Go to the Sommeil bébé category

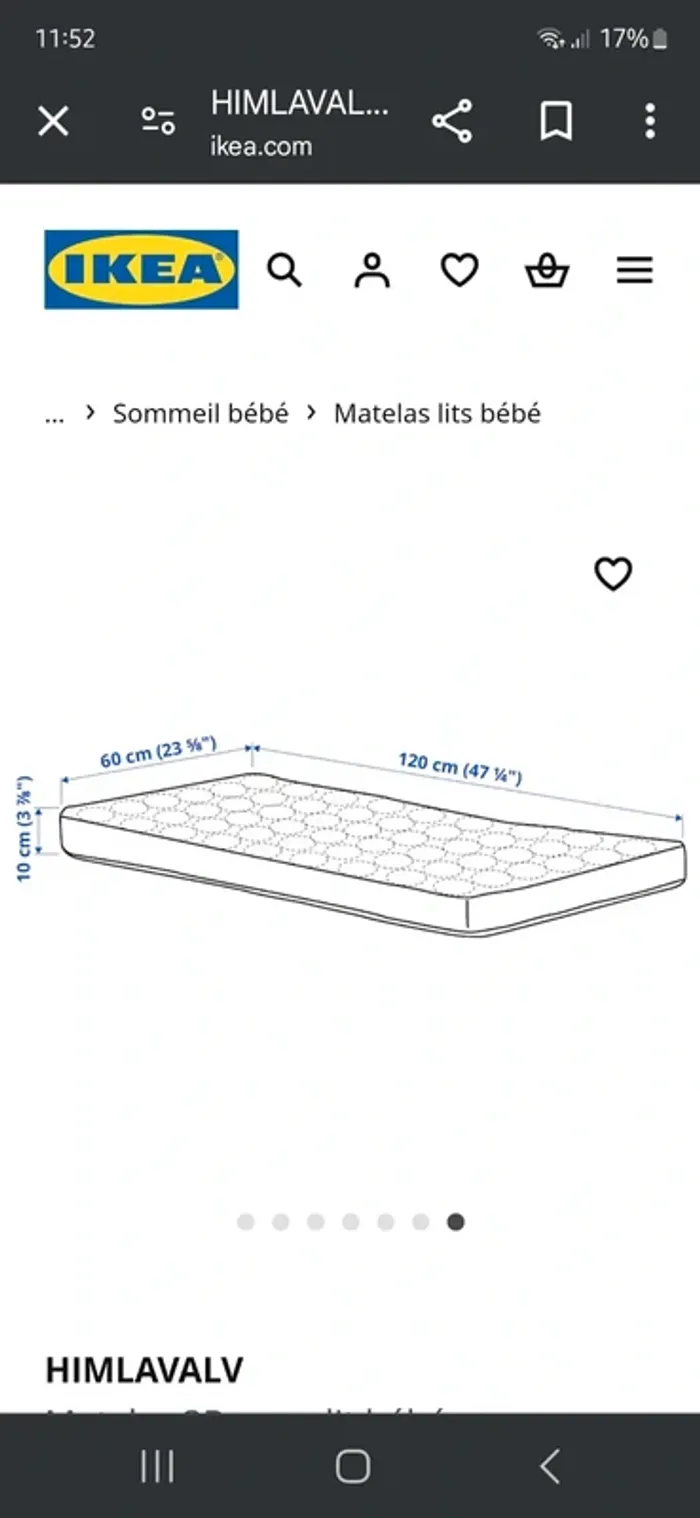pyautogui.click(x=200, y=414)
